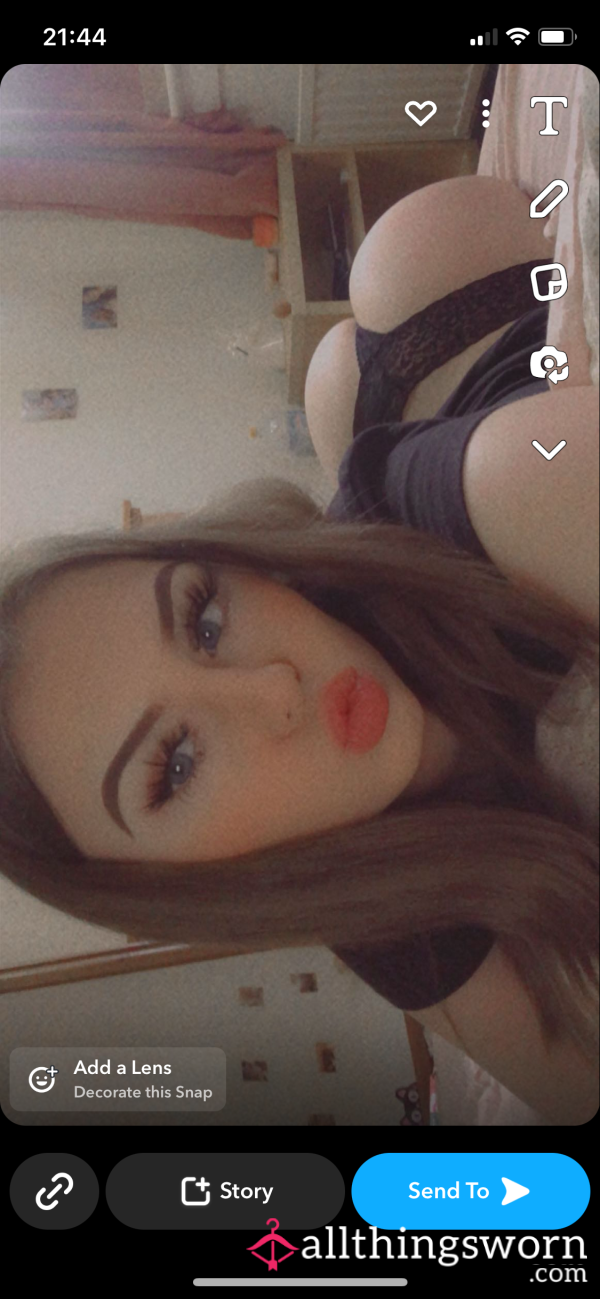Tap the heart icon

(420, 114)
